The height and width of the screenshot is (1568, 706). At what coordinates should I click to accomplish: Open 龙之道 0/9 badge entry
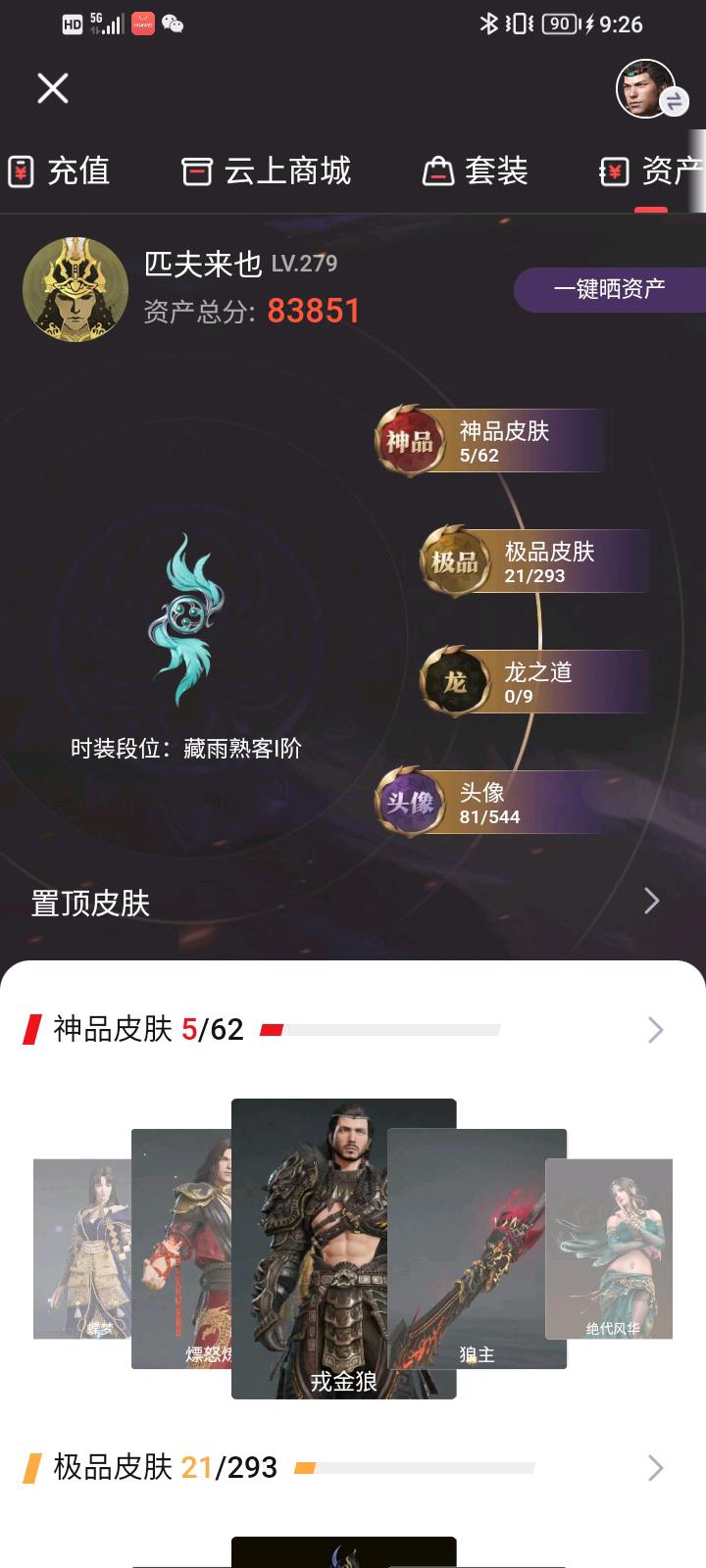[535, 682]
